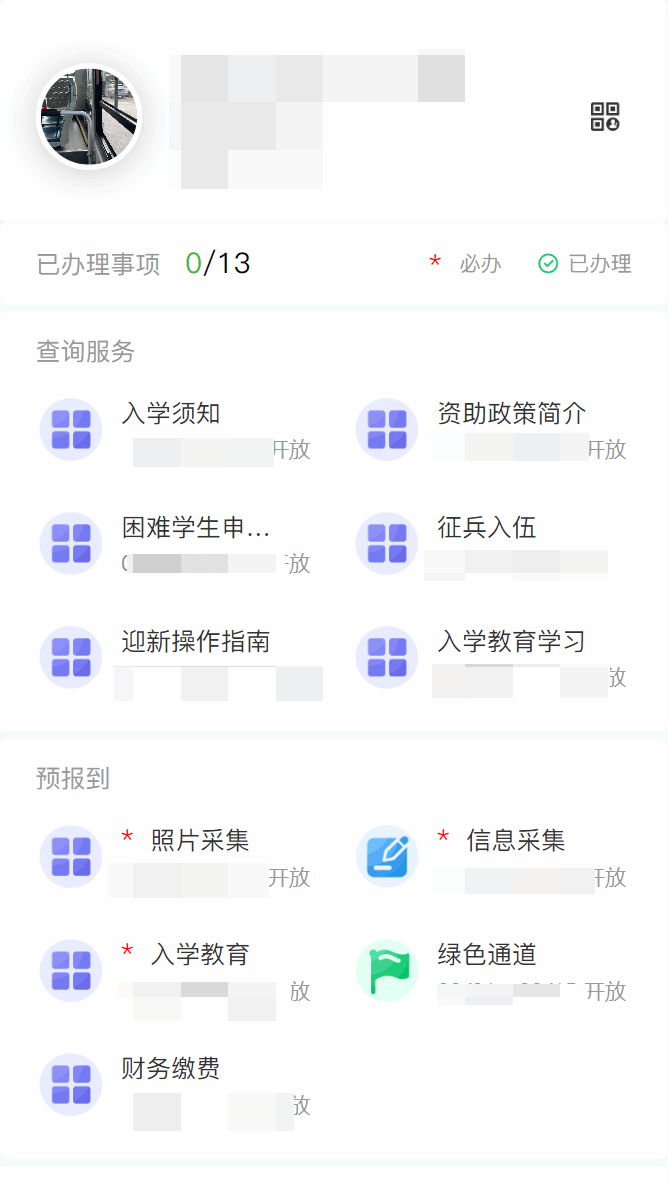Viewport: 668px width, 1188px height.
Task: Open 困难学生申请 item
Action: [195, 528]
